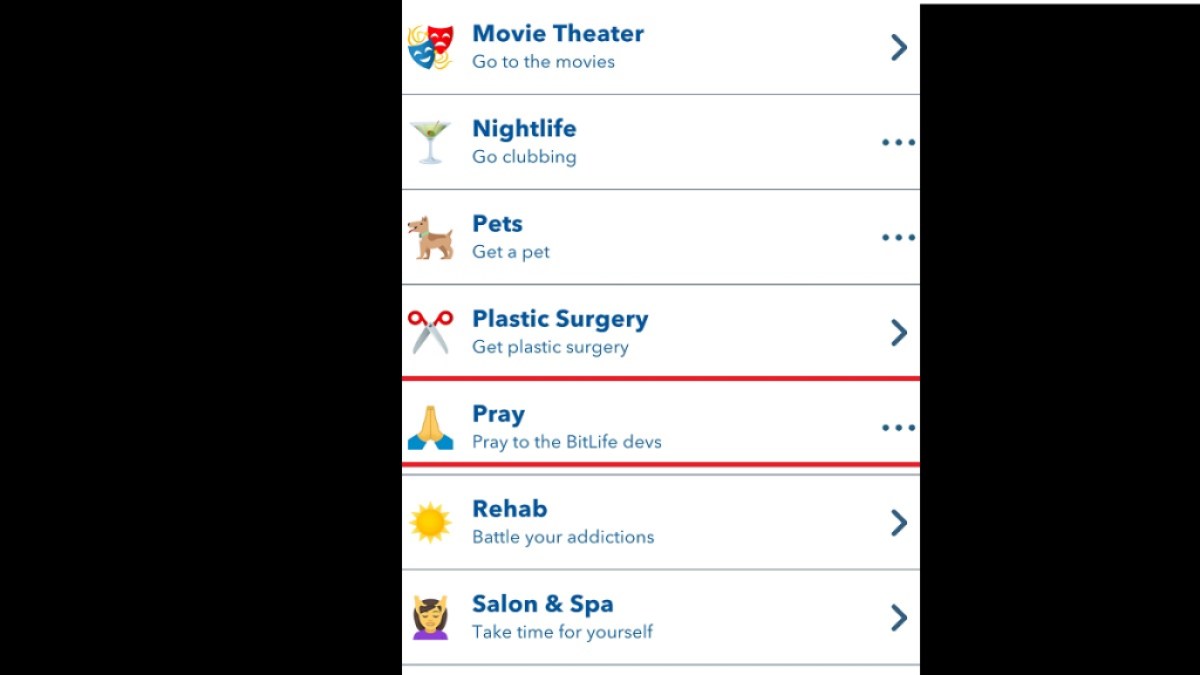Open Rehab to battle addictions
The height and width of the screenshot is (675, 1200).
pos(660,522)
